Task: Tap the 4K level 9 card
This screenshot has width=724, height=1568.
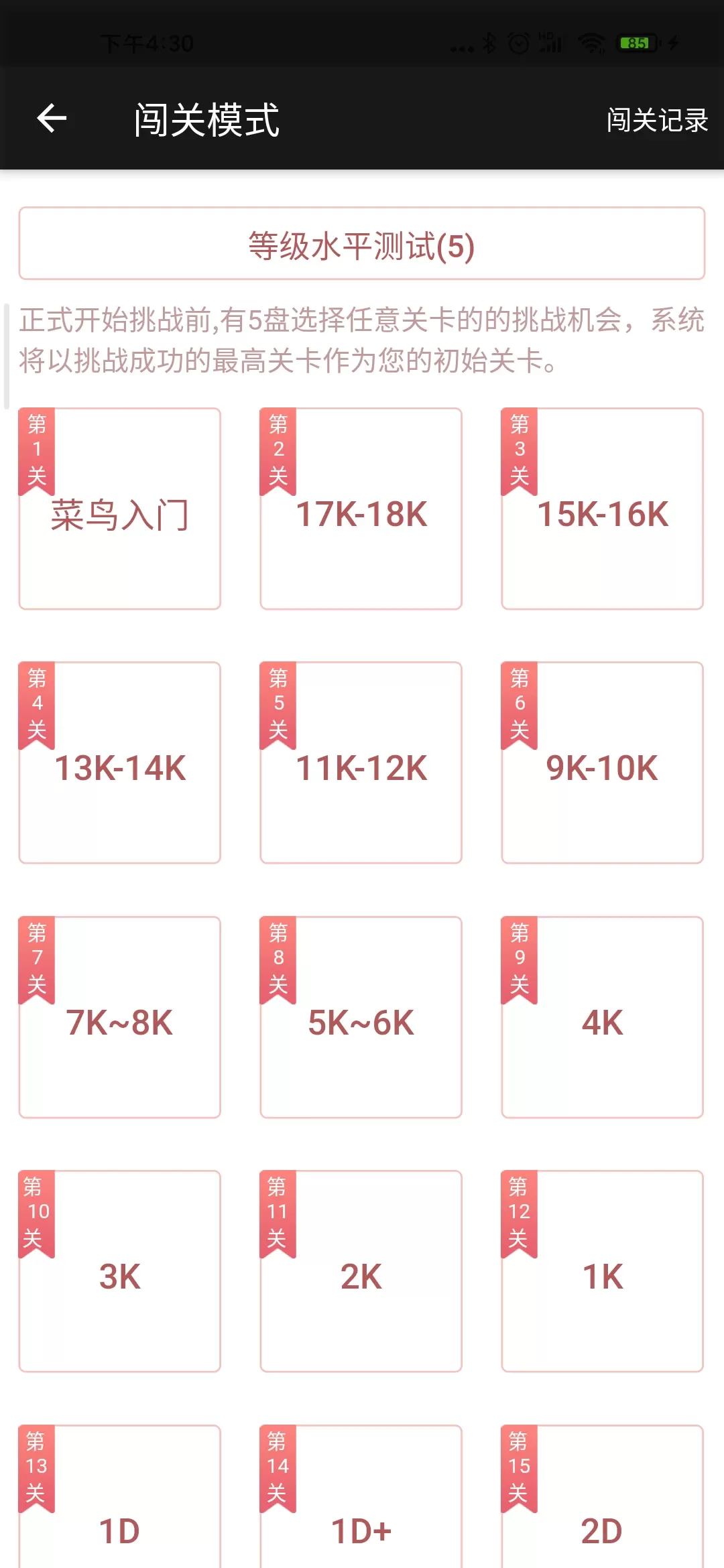Action: click(603, 1017)
